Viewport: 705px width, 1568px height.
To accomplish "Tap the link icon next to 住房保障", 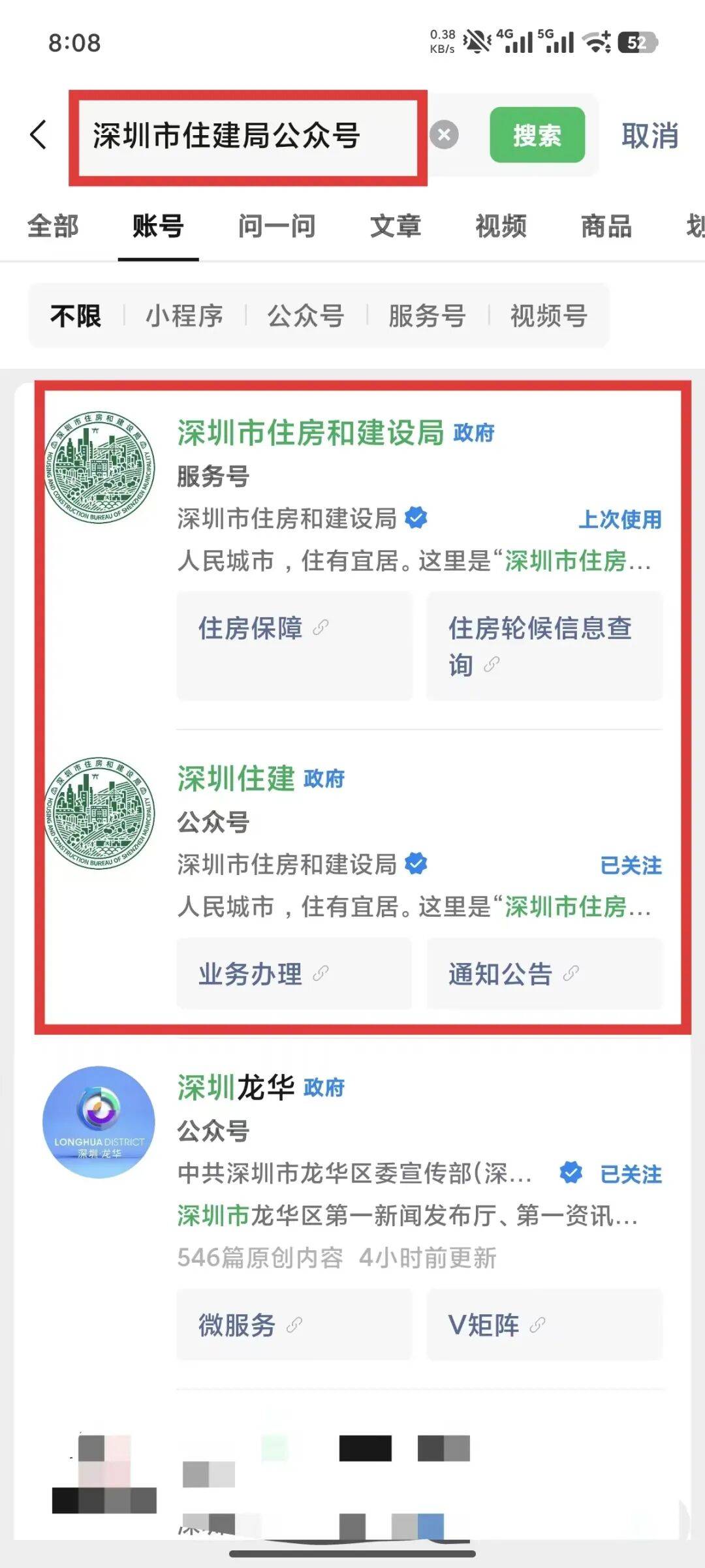I will pos(319,627).
